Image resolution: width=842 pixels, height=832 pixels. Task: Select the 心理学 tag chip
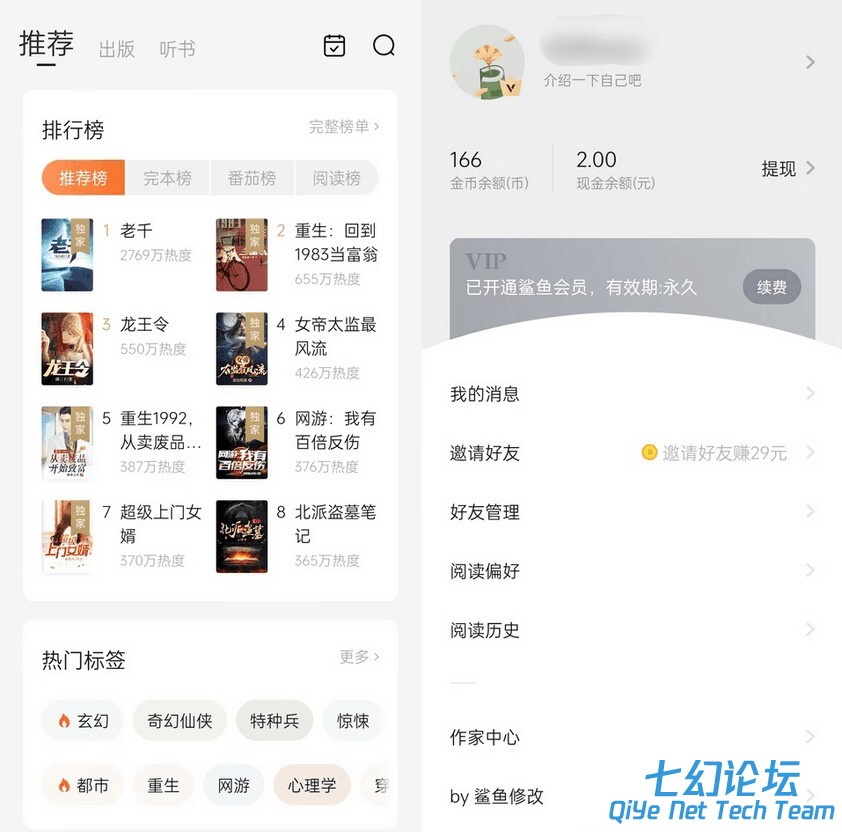pos(312,785)
